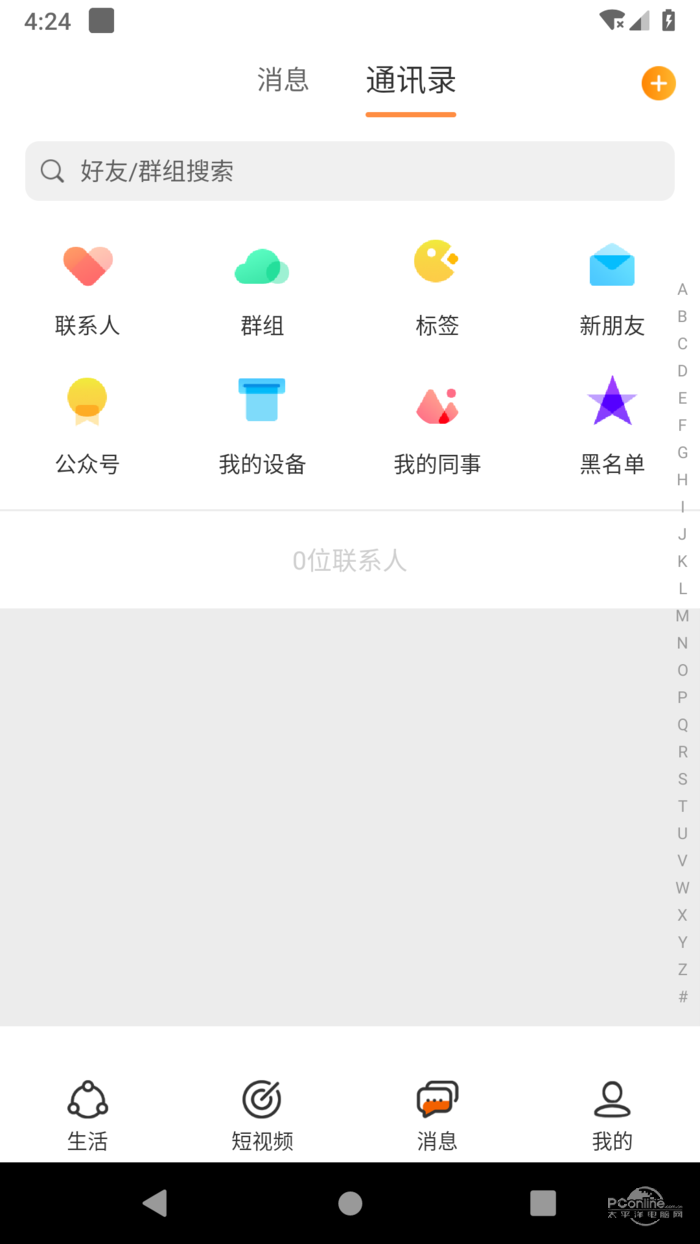This screenshot has height=1244, width=700.
Task: Tap the system back button
Action: click(155, 1203)
